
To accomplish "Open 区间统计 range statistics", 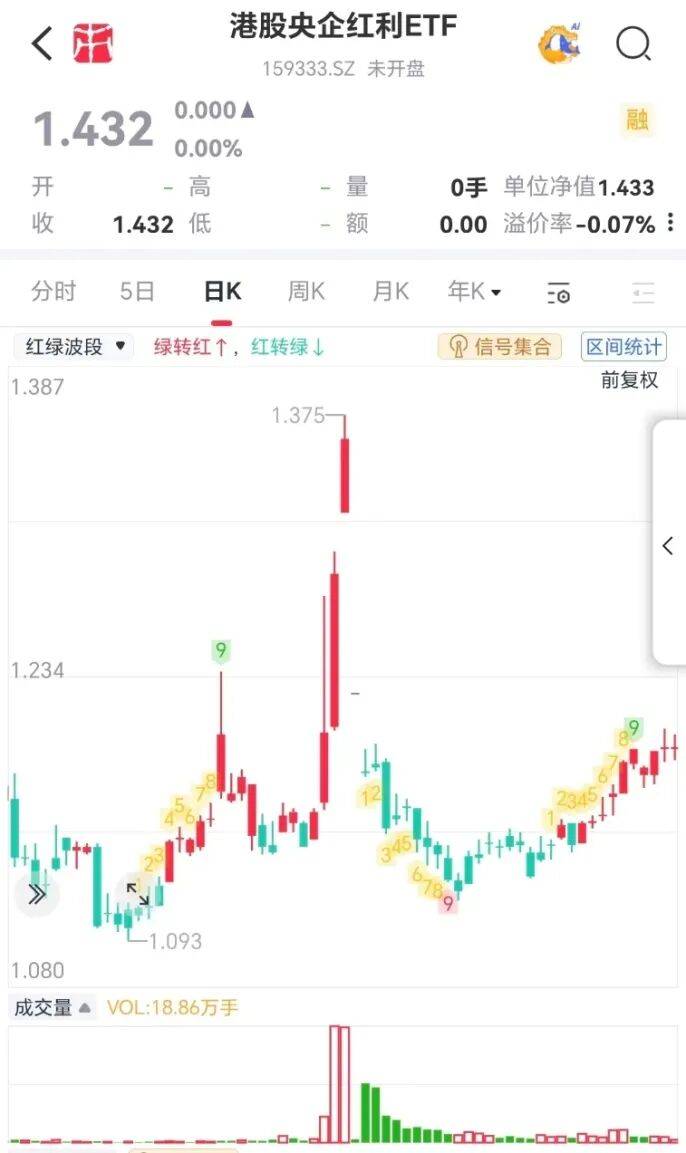I will [624, 347].
